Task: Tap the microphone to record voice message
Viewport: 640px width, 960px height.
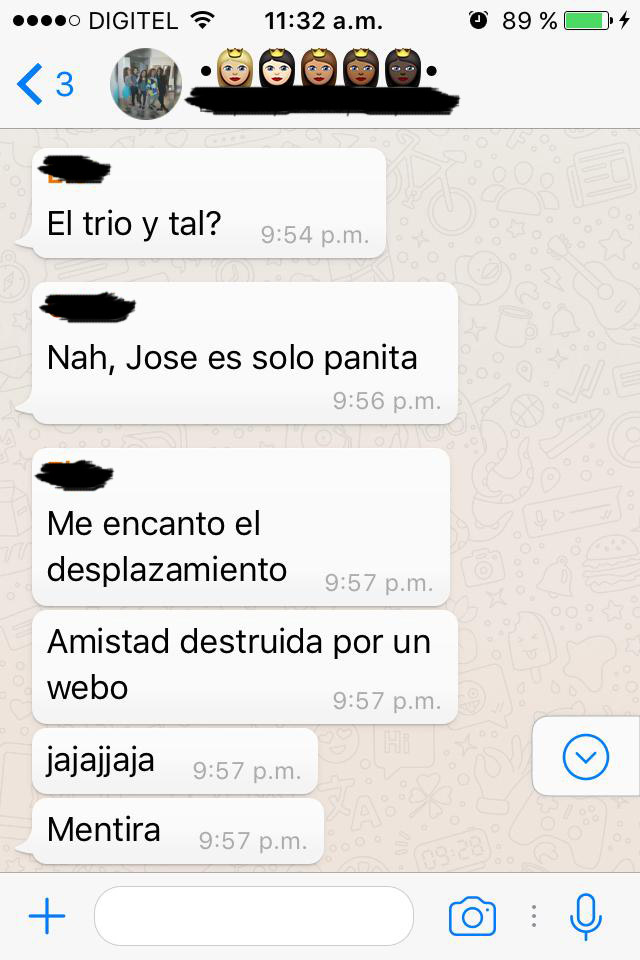Action: coord(586,916)
